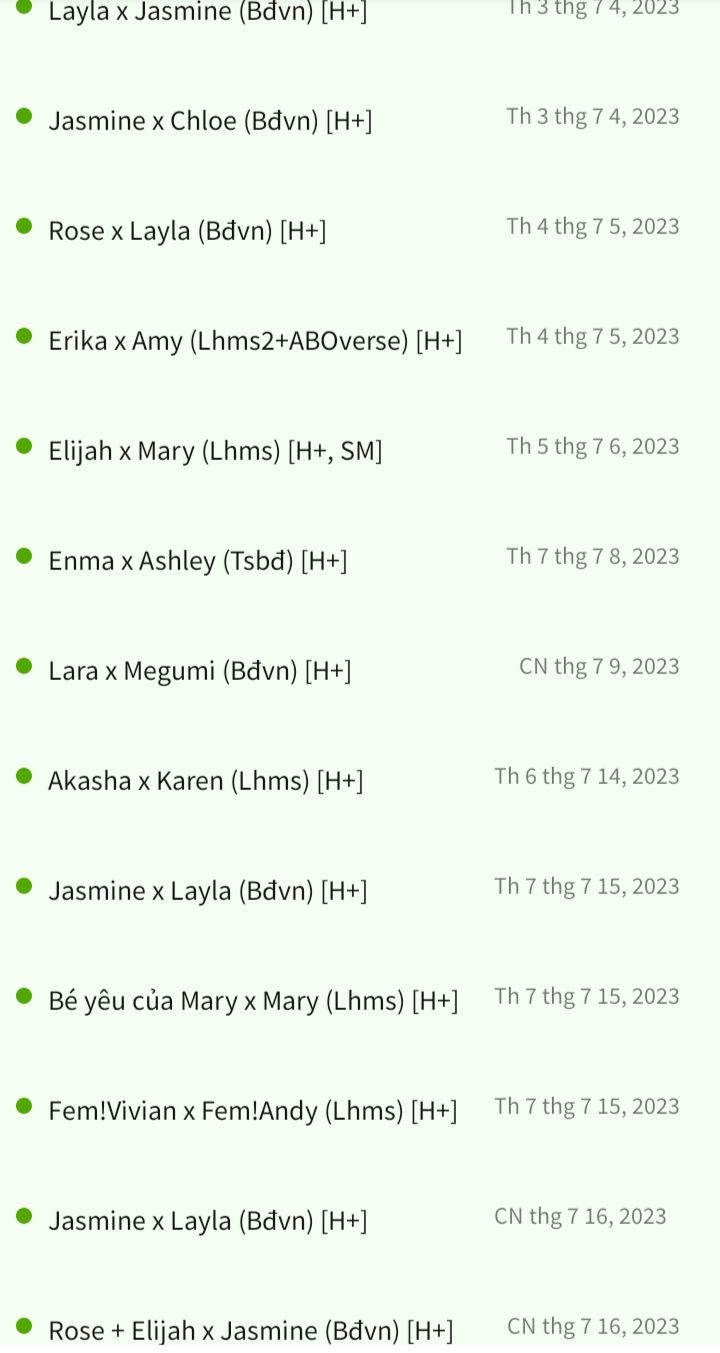This screenshot has height=1353, width=720.
Task: Open Elijah x Mary (Lhms) [H+, SM]
Action: pyautogui.click(x=215, y=451)
